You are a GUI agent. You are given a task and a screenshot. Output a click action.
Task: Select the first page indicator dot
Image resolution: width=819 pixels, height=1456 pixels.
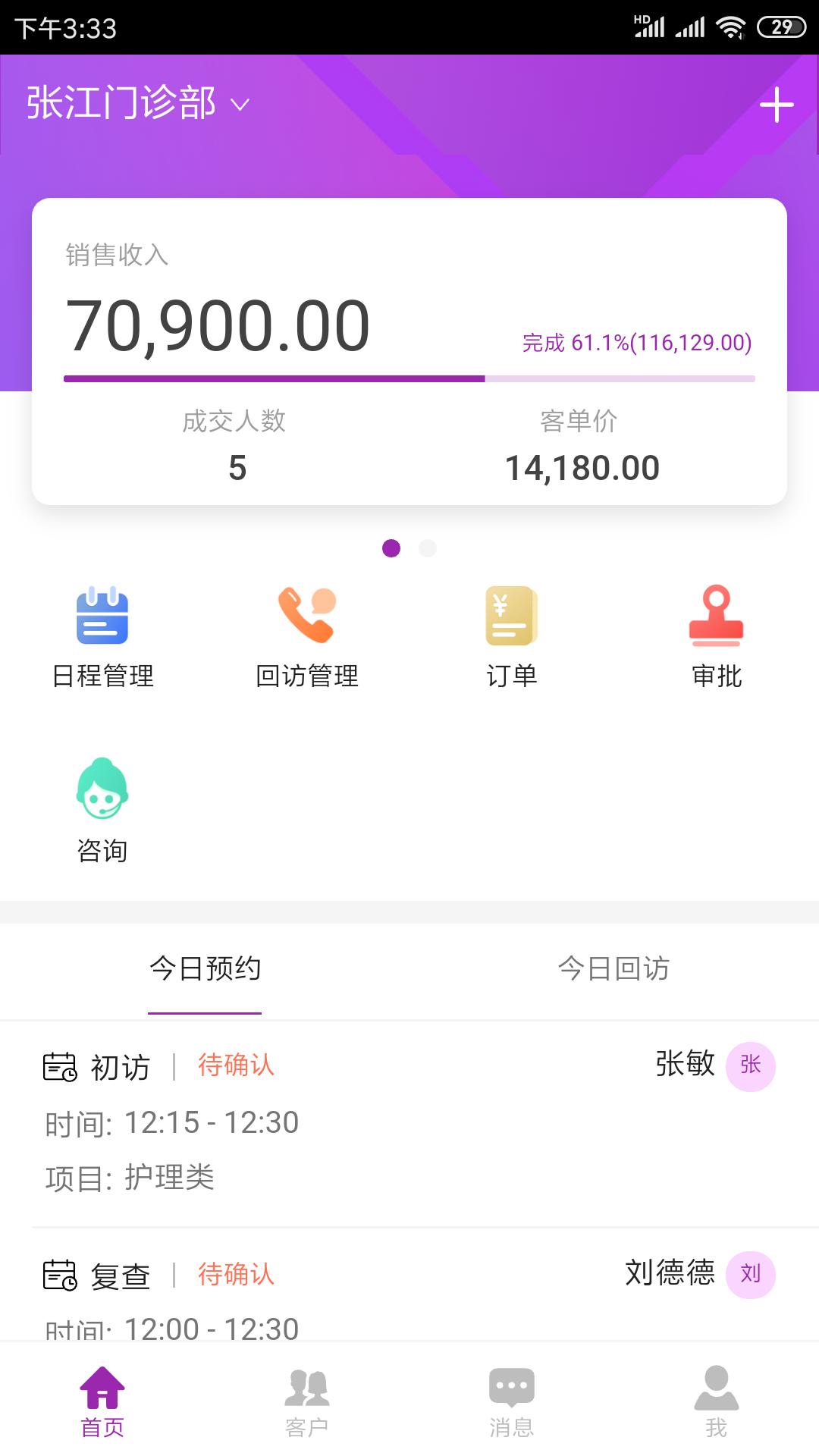pyautogui.click(x=392, y=548)
